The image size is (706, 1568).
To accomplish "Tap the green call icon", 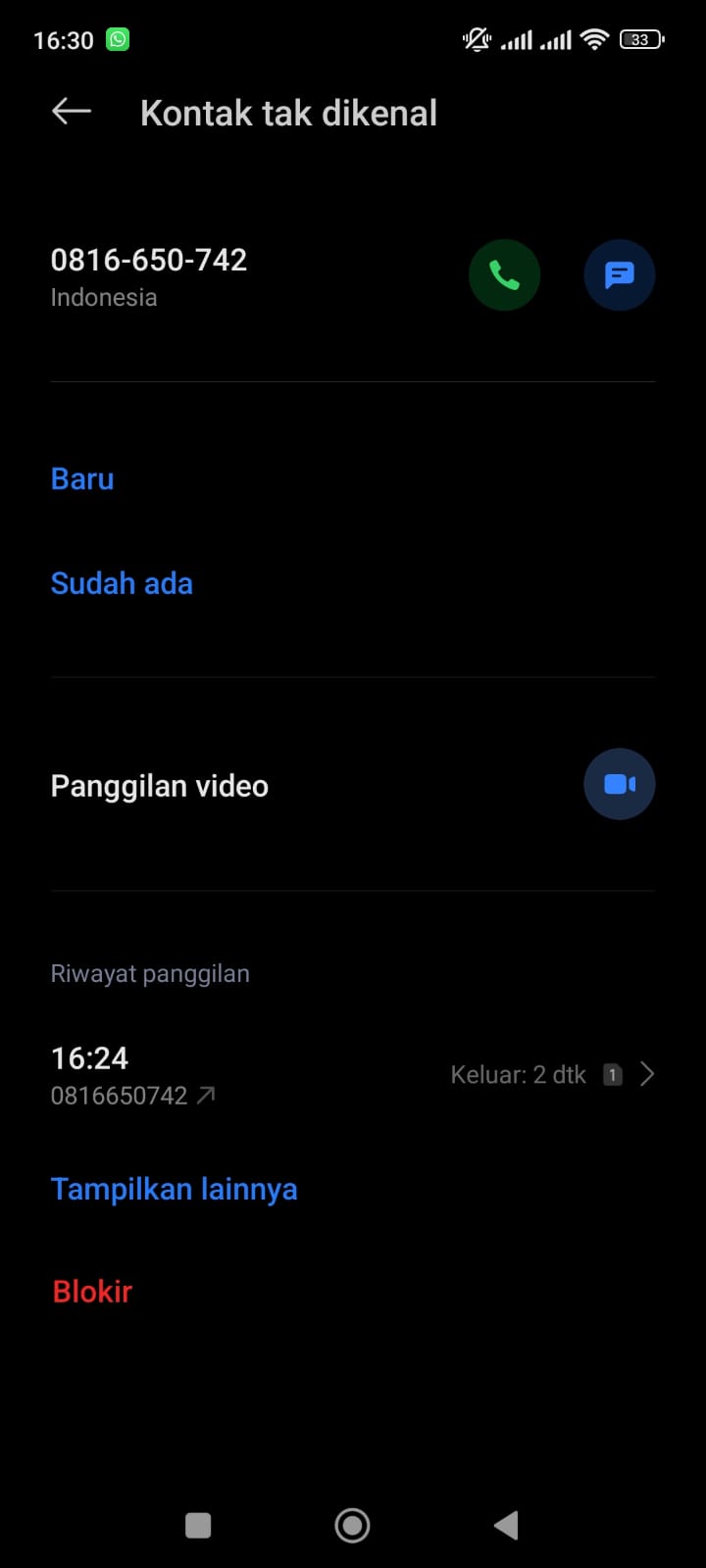I will 504,274.
